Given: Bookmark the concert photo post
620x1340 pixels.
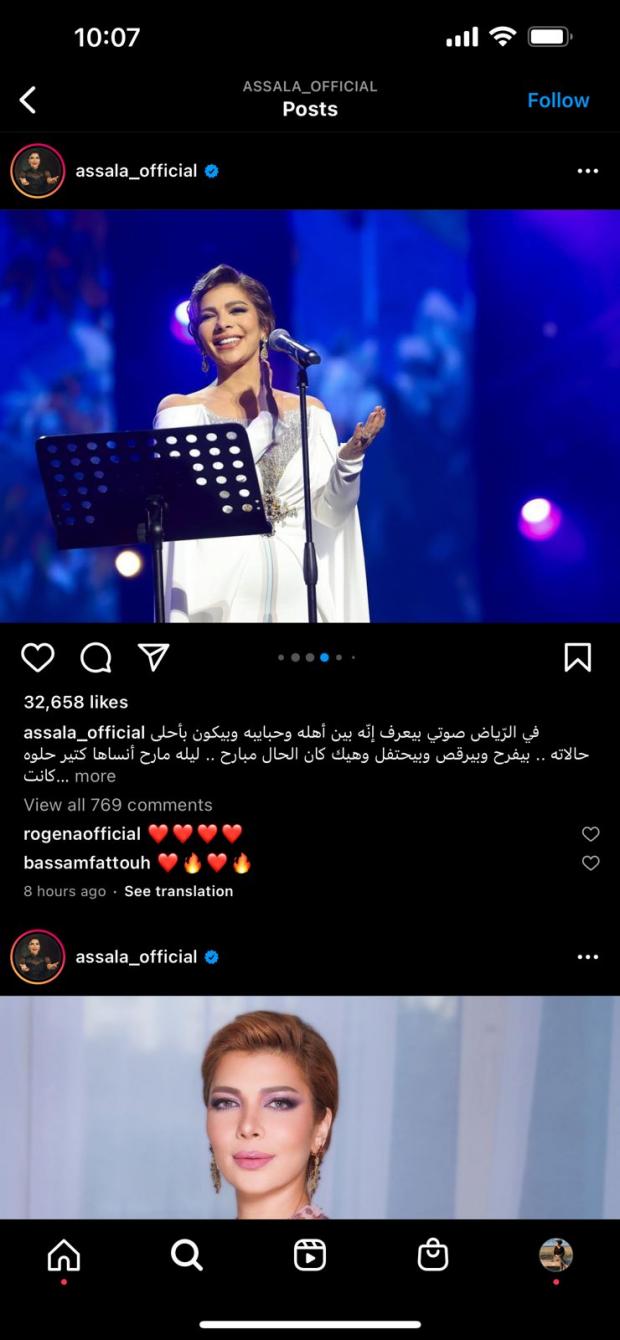Looking at the screenshot, I should [577, 657].
